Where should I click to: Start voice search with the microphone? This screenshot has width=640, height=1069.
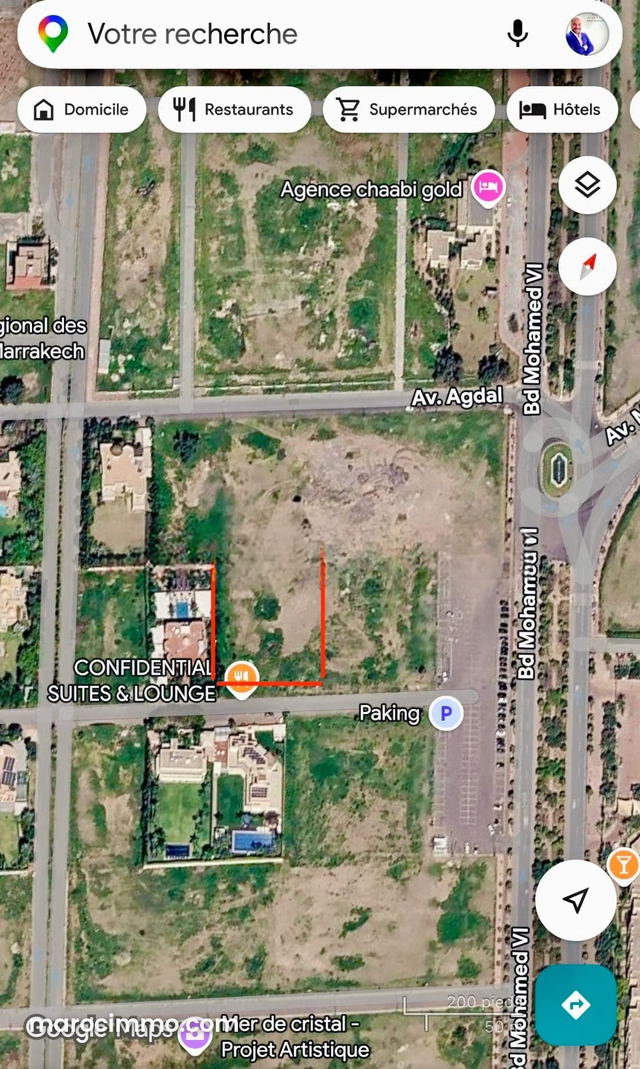pyautogui.click(x=518, y=34)
